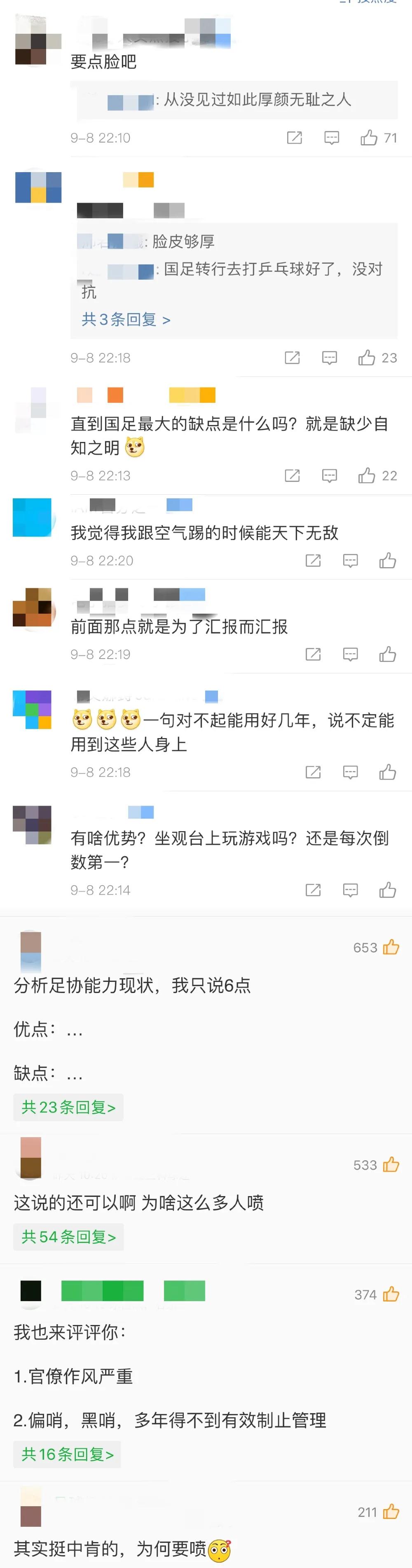This screenshot has height=1568, width=412.
Task: Expand "共3条回复" replies
Action: click(126, 320)
